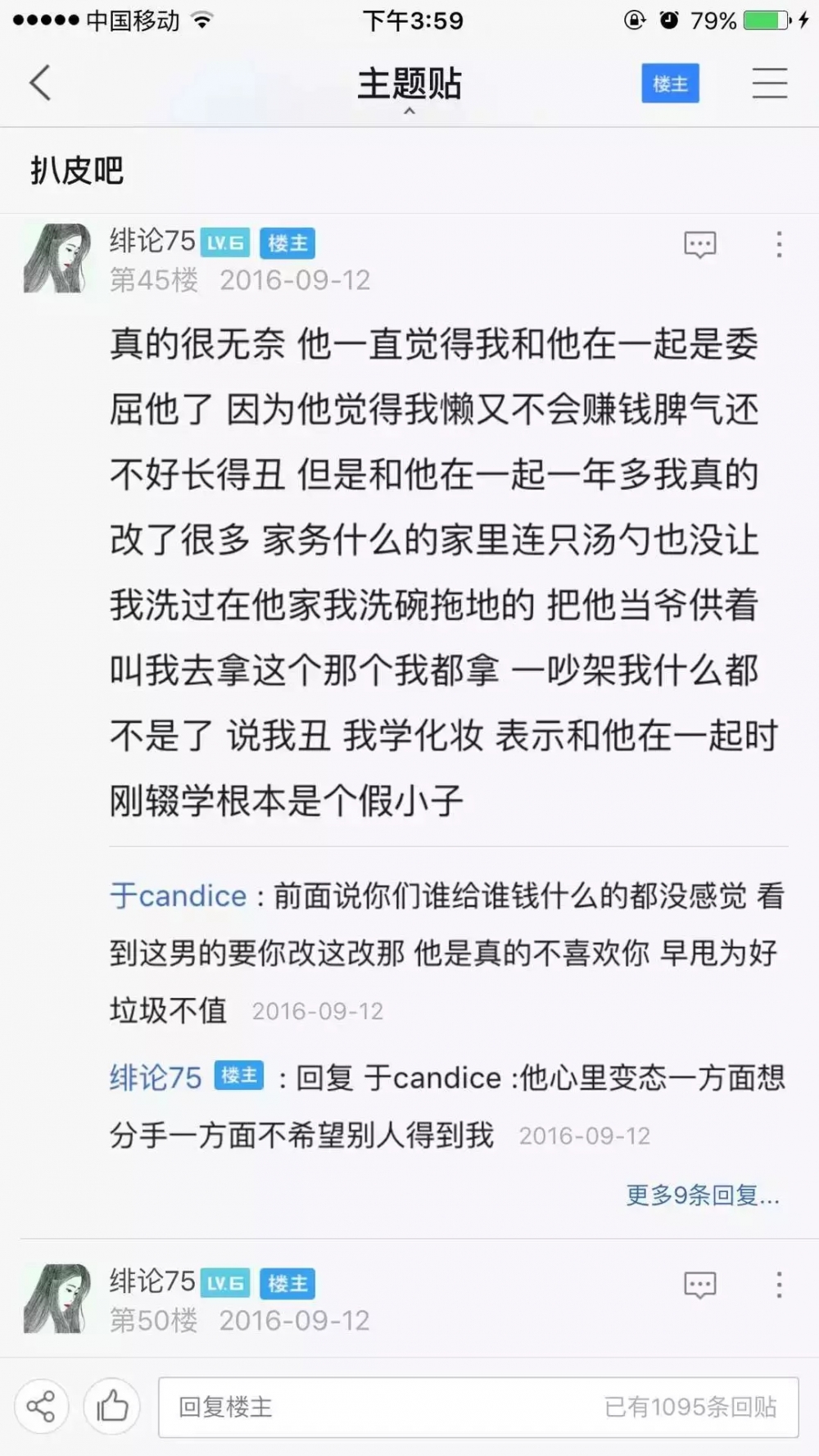Expand 更多9条回复 replies

click(x=703, y=1195)
